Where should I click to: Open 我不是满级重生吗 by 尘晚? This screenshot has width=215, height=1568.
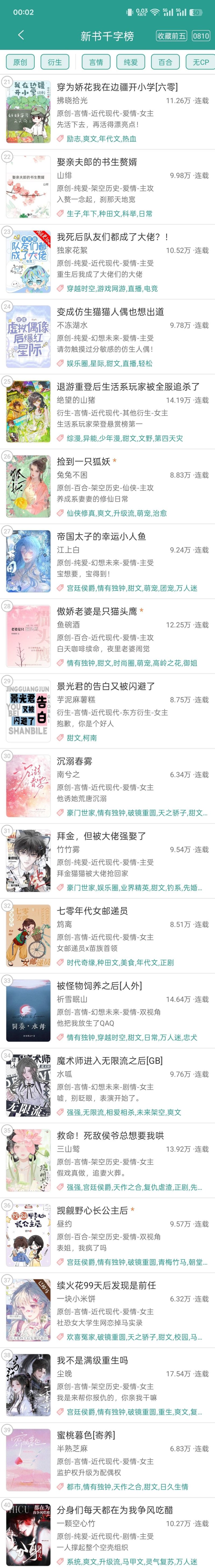click(92, 1360)
